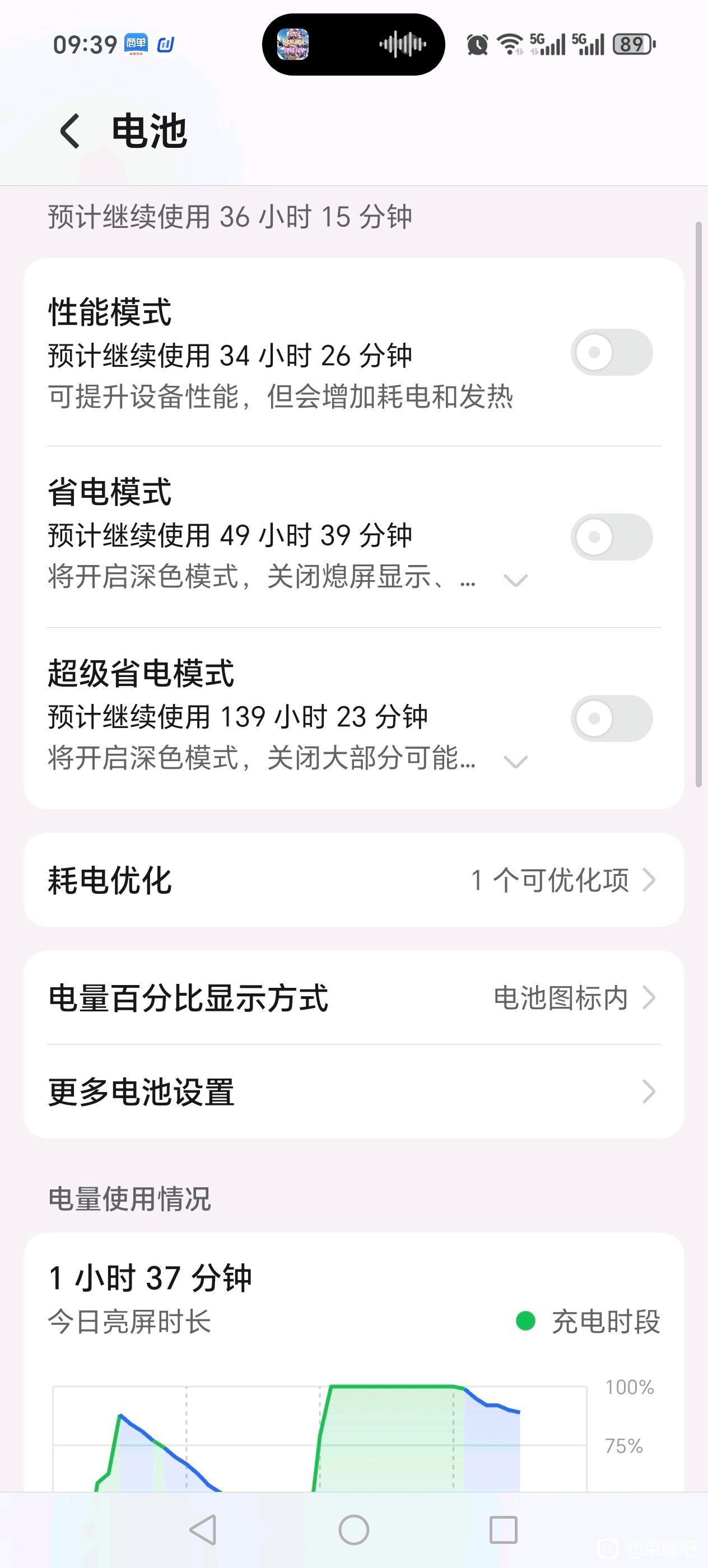Tap the floating audio capsule at top
708x1568 pixels.
[353, 44]
